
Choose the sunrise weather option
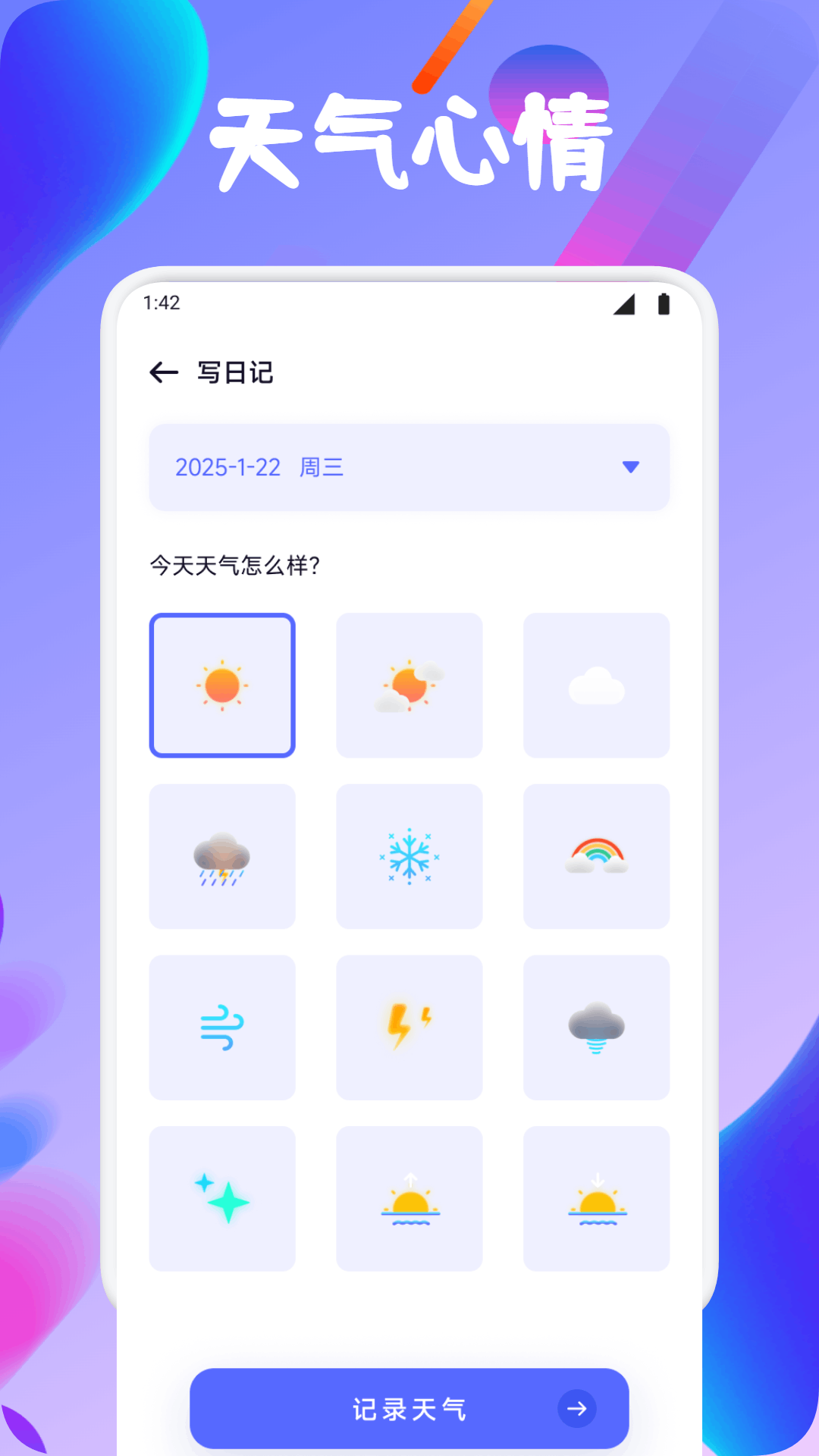[x=409, y=1198]
